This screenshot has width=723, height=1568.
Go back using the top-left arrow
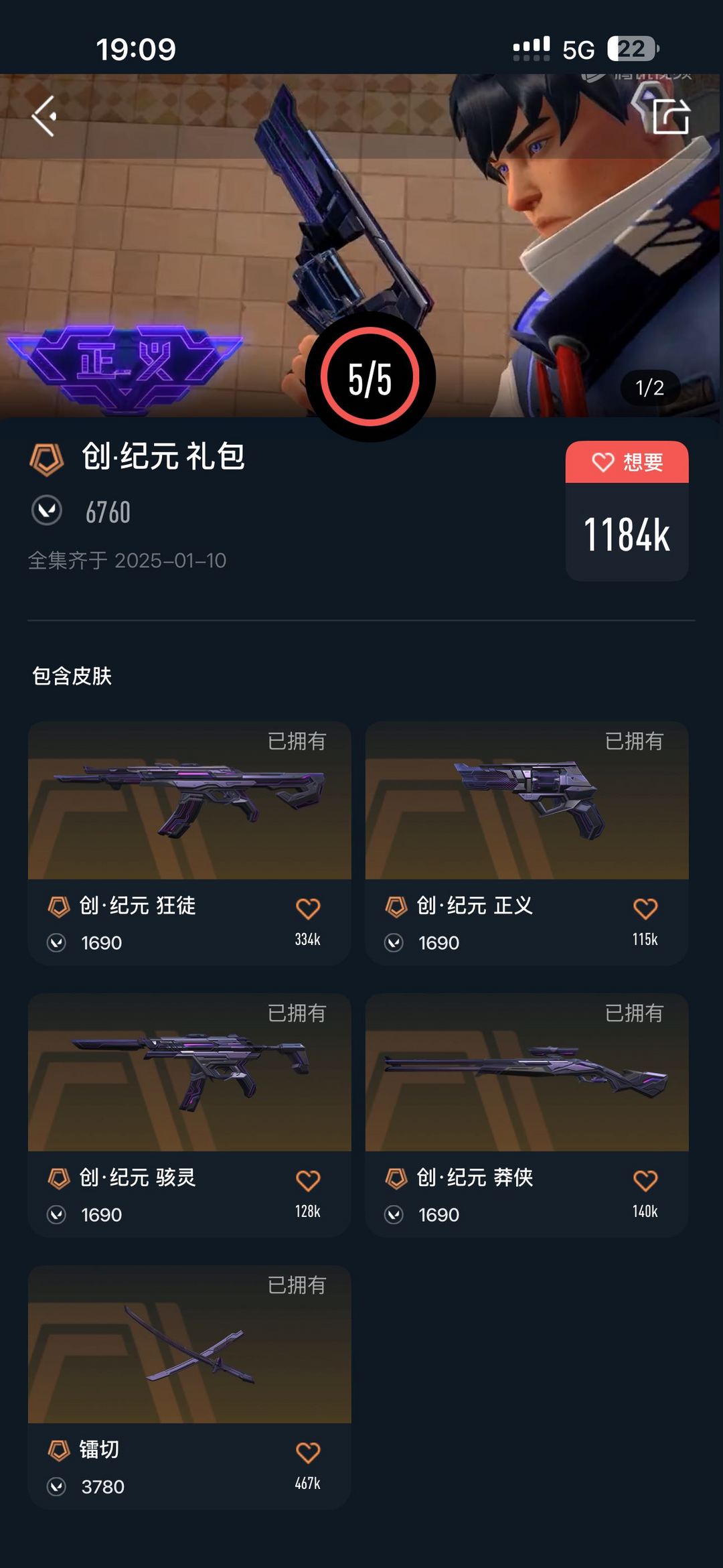pyautogui.click(x=44, y=116)
